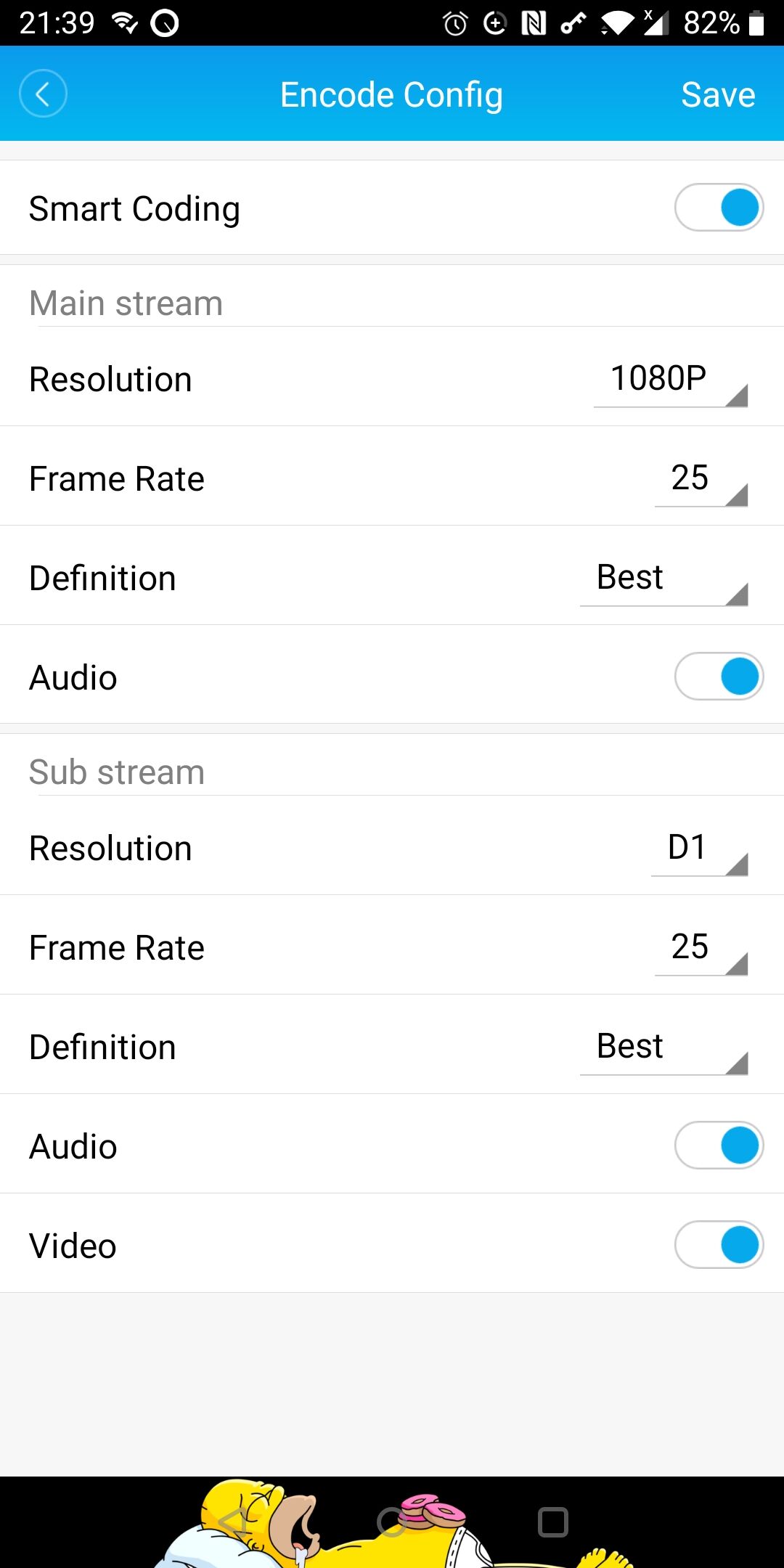The image size is (784, 1568).
Task: Open the Main stream Resolution dropdown
Action: 670,380
